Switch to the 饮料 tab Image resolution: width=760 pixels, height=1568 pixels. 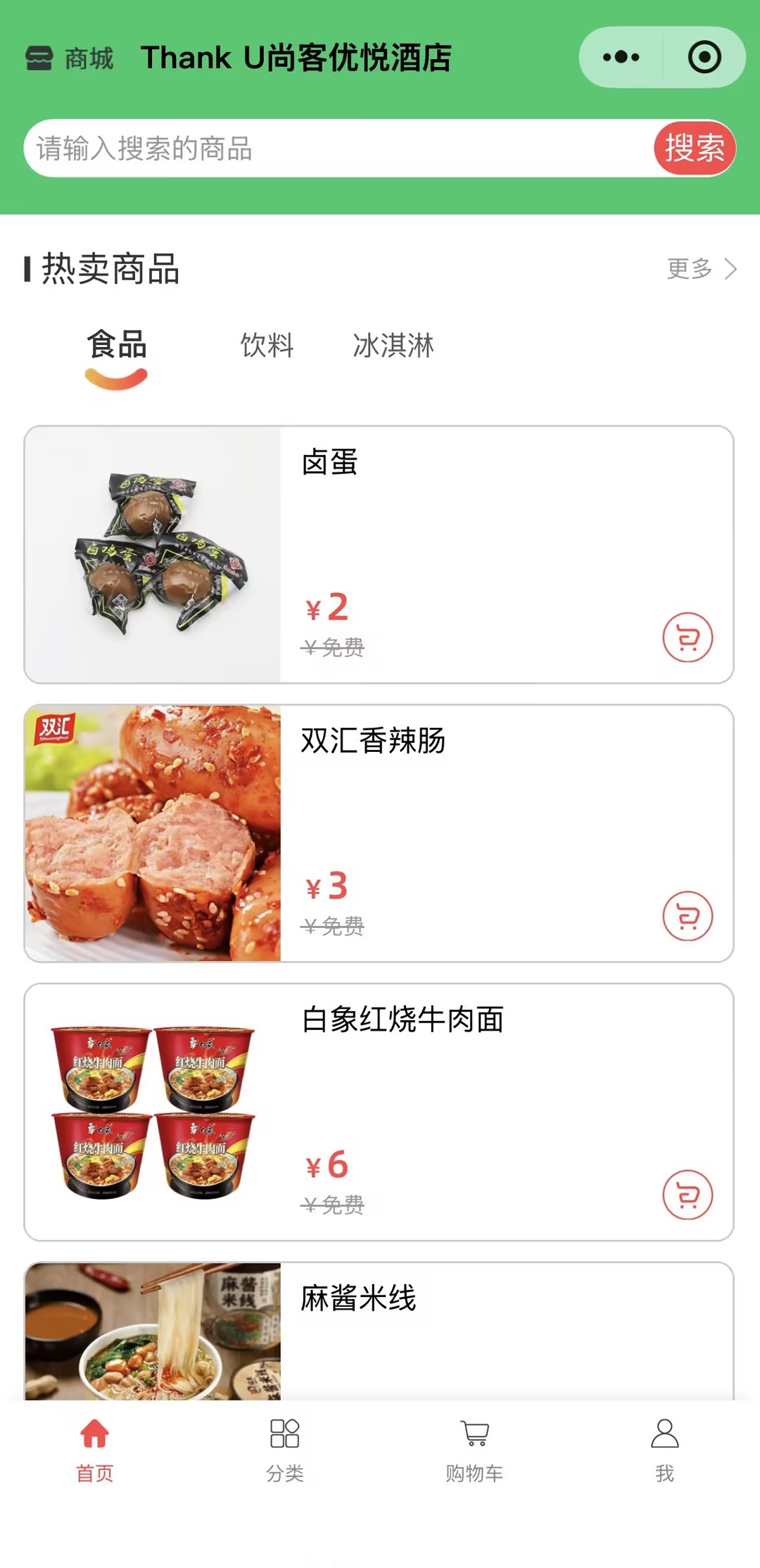267,346
